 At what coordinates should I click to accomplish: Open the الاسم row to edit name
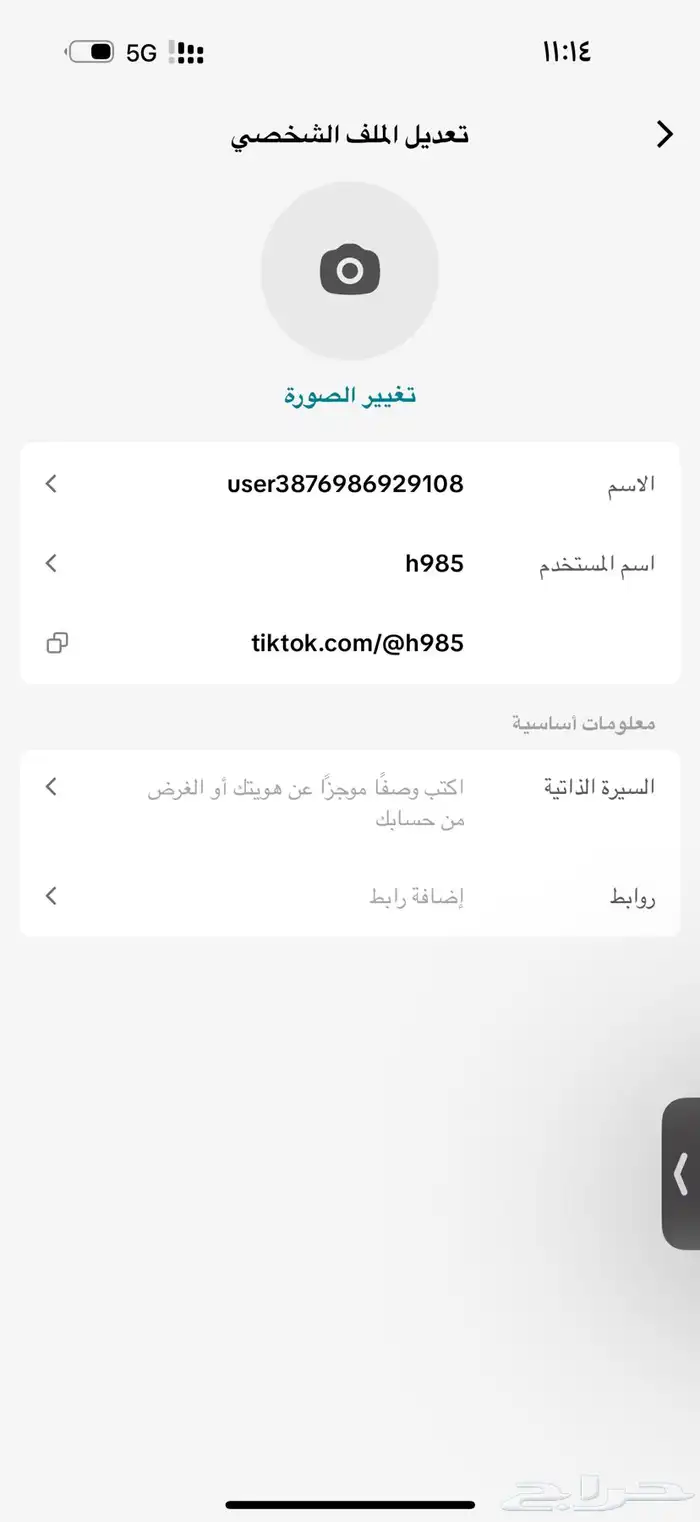pos(349,484)
